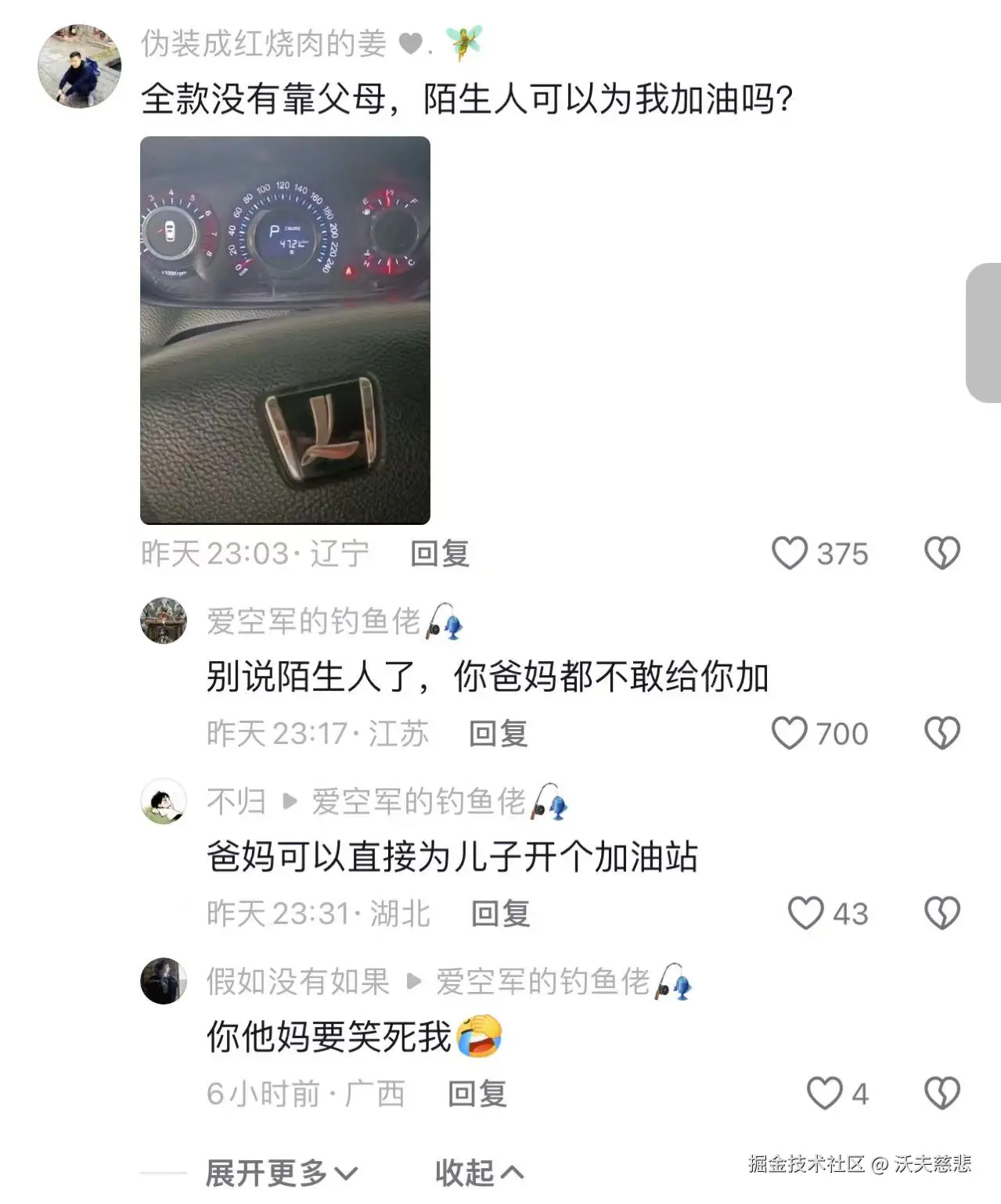This screenshot has width=1001, height=1204.
Task: Dislike 爱空军的钓鱼佬's reply
Action: (x=942, y=733)
